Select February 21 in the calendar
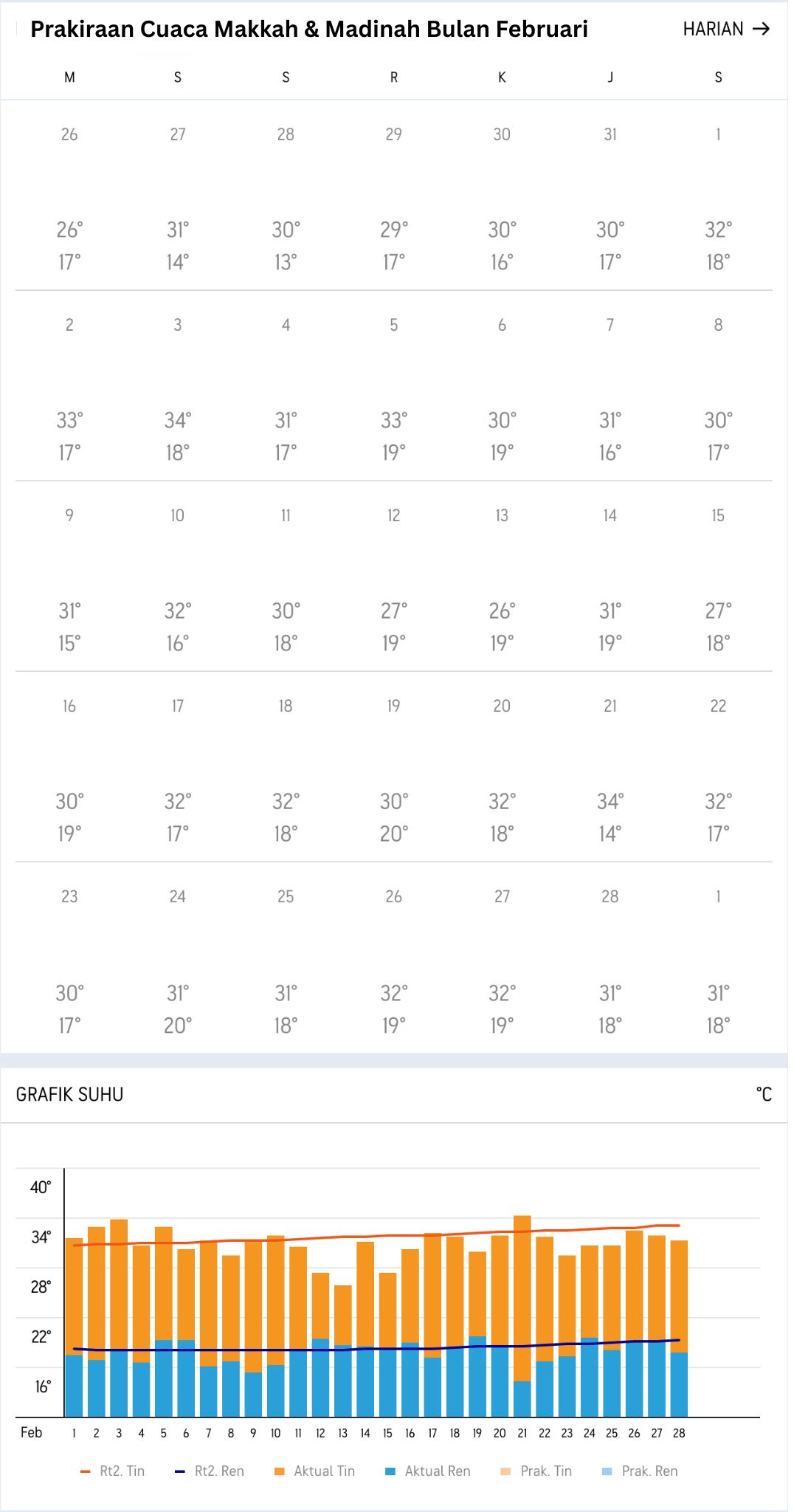Screen dimensions: 794x1512 click(x=610, y=769)
